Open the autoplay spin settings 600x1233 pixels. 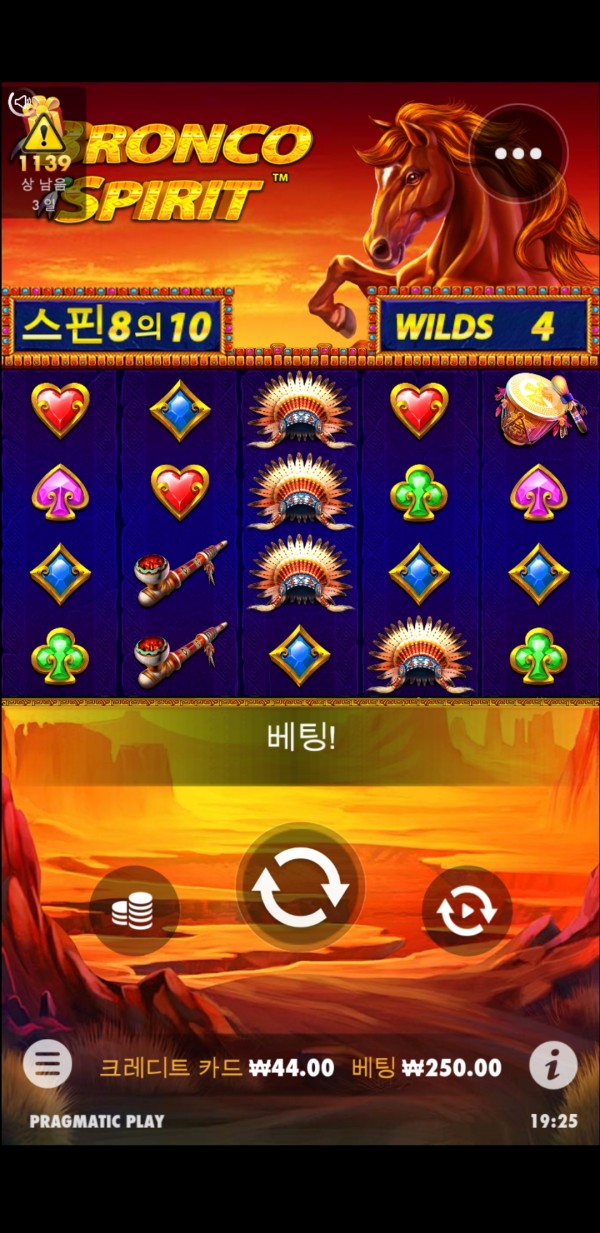coord(466,911)
